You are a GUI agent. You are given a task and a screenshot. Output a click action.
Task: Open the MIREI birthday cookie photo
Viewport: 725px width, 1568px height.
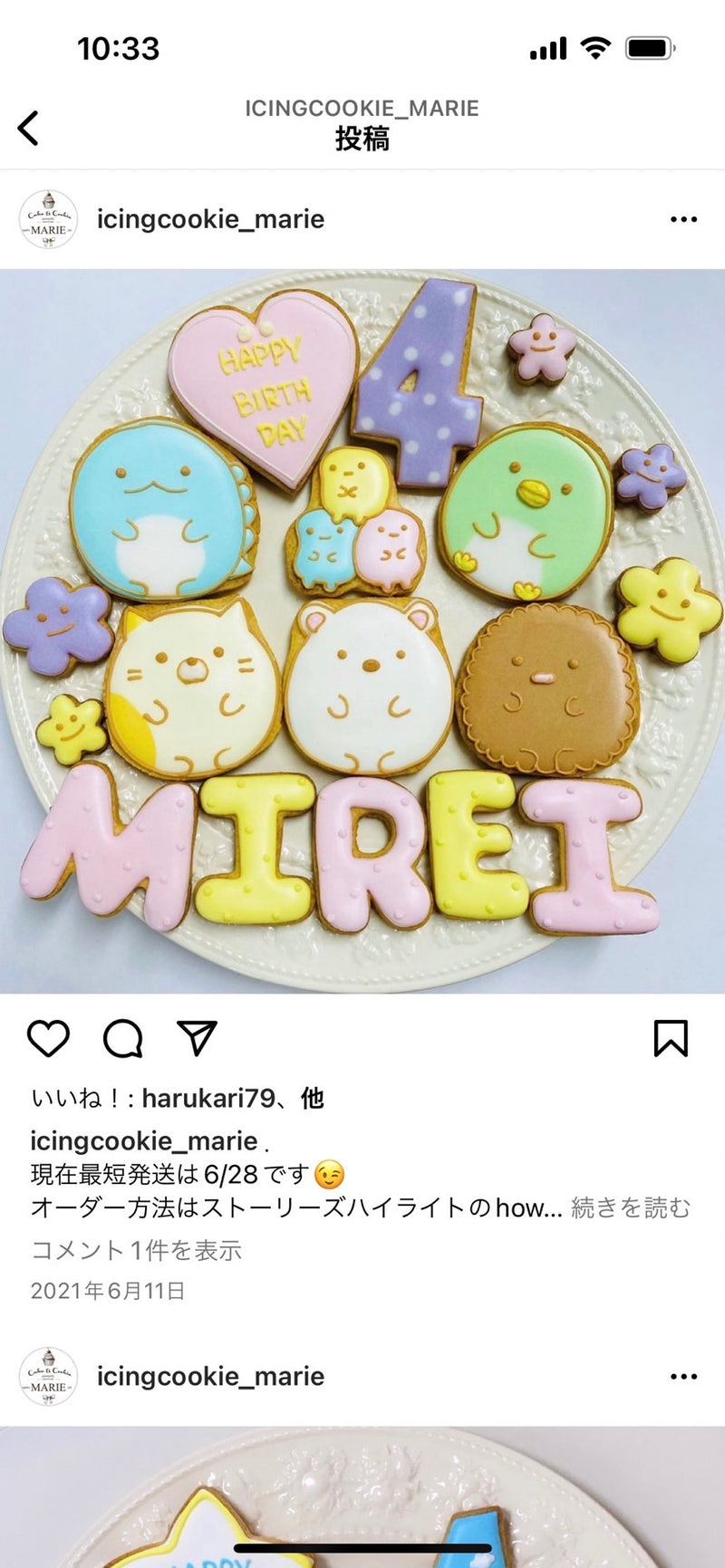click(x=362, y=630)
